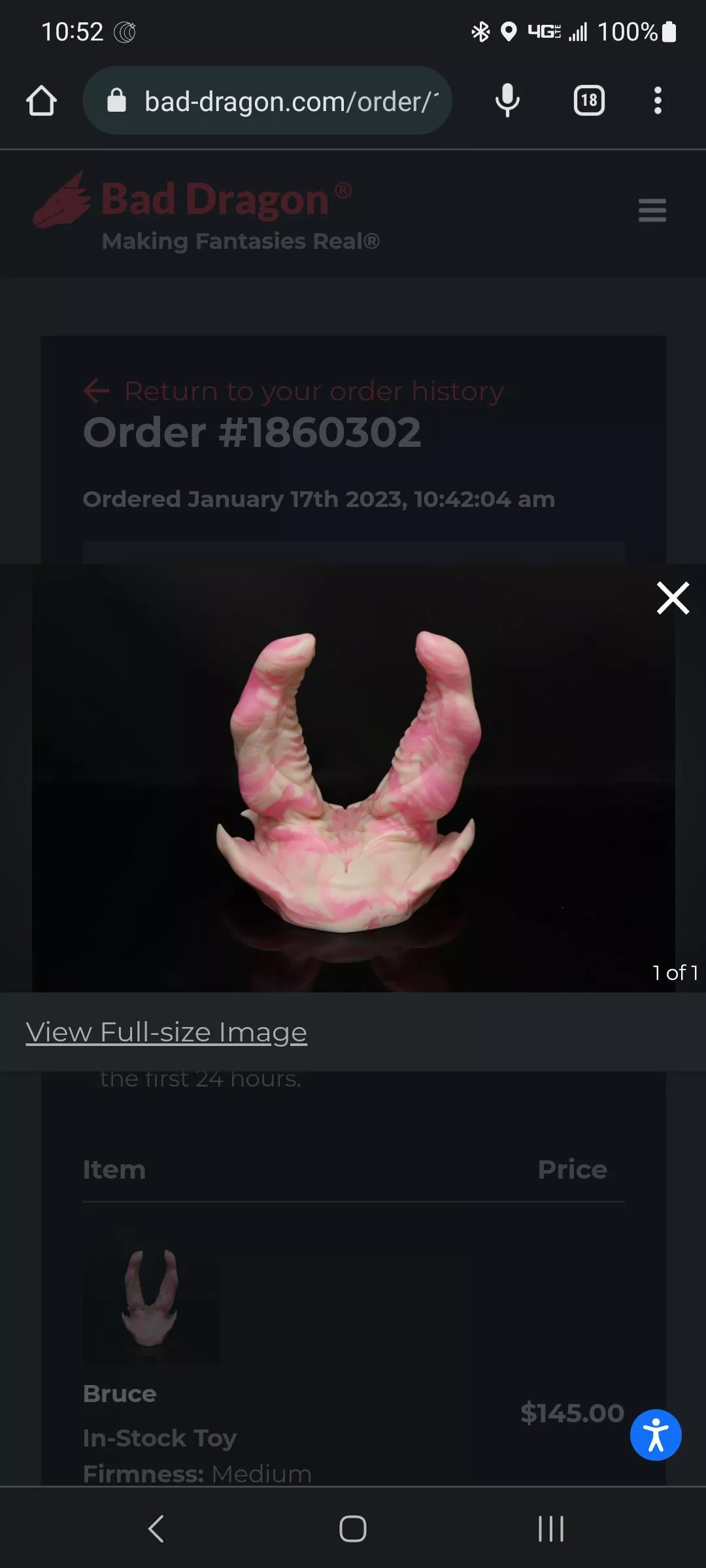Viewport: 706px width, 1568px height.
Task: Focus the browser address bar
Action: click(288, 101)
